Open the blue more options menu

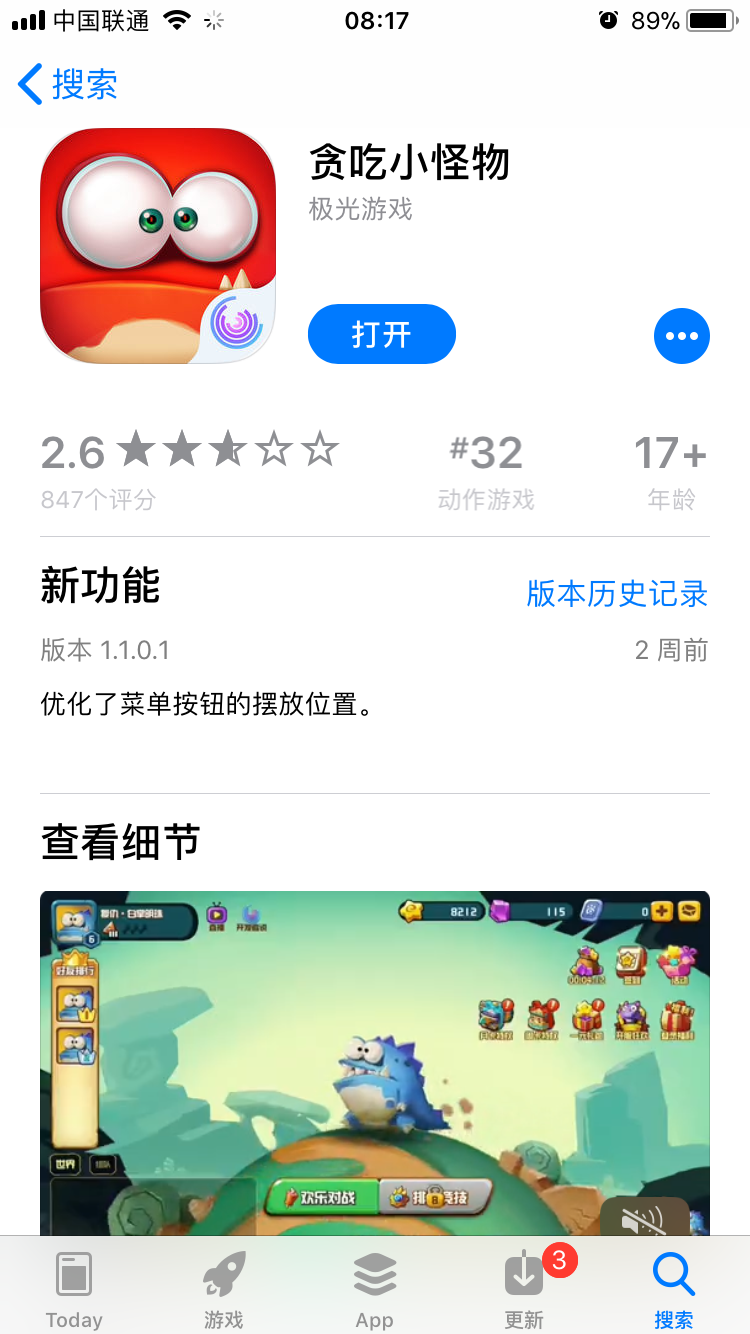[681, 336]
